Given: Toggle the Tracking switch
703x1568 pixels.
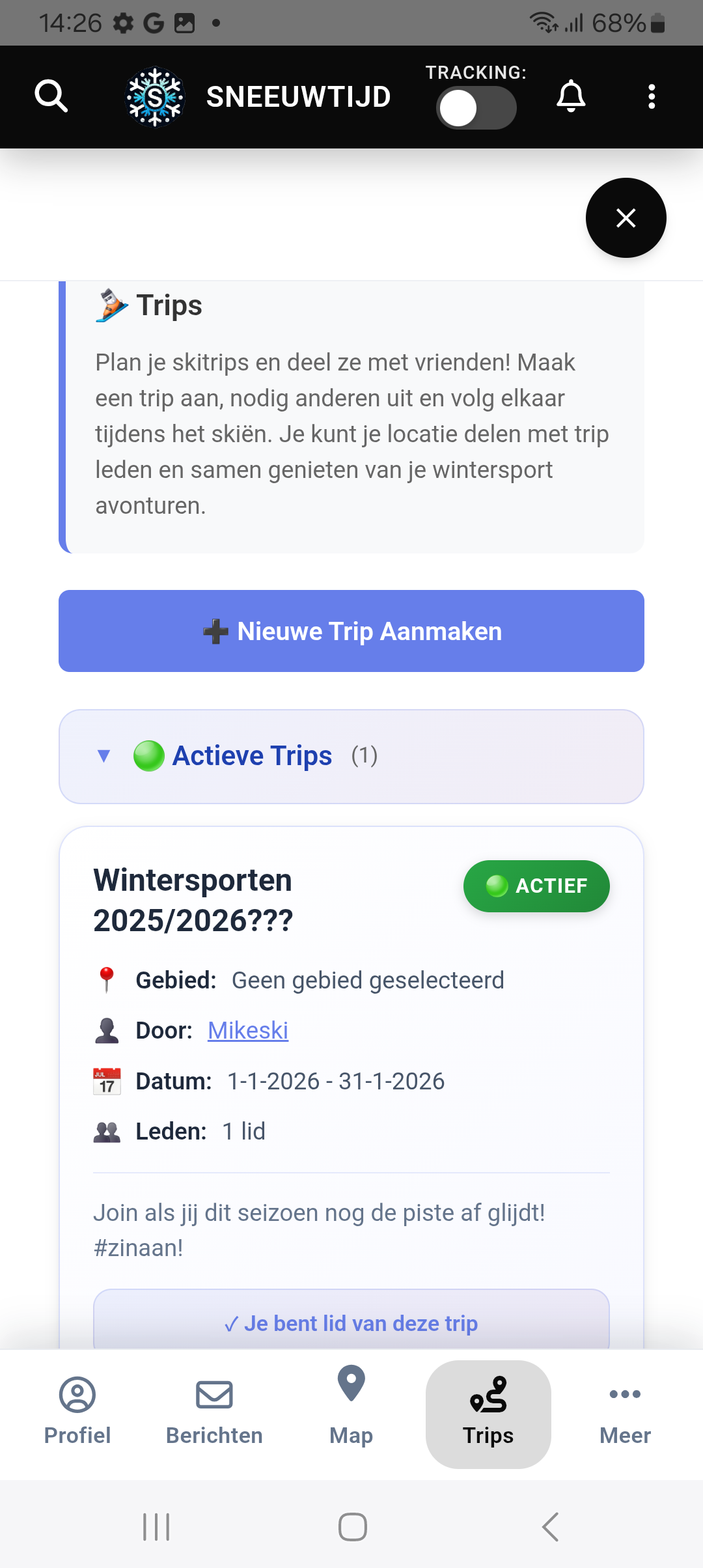Looking at the screenshot, I should click(476, 107).
